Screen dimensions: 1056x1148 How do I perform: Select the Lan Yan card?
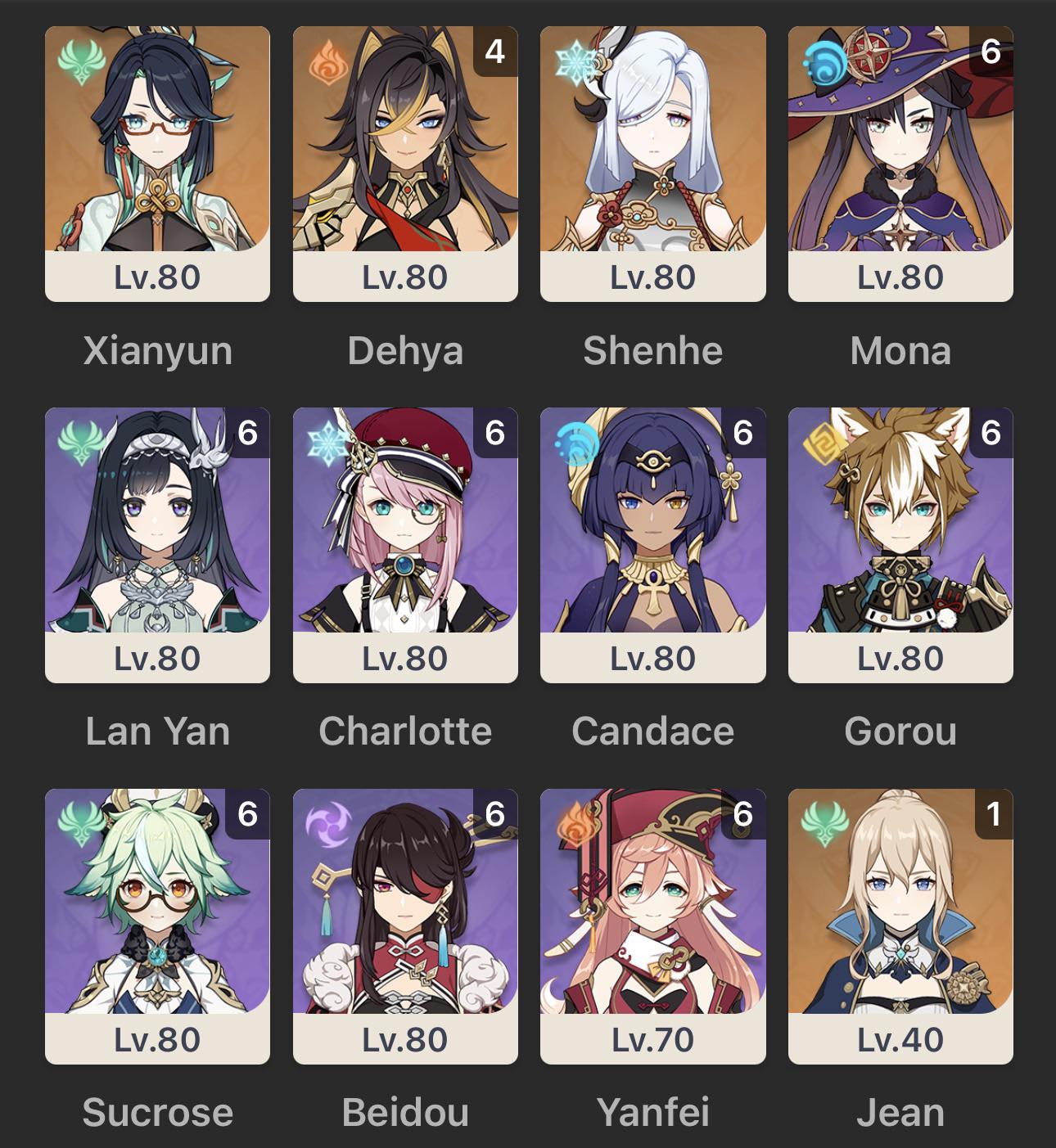[157, 545]
